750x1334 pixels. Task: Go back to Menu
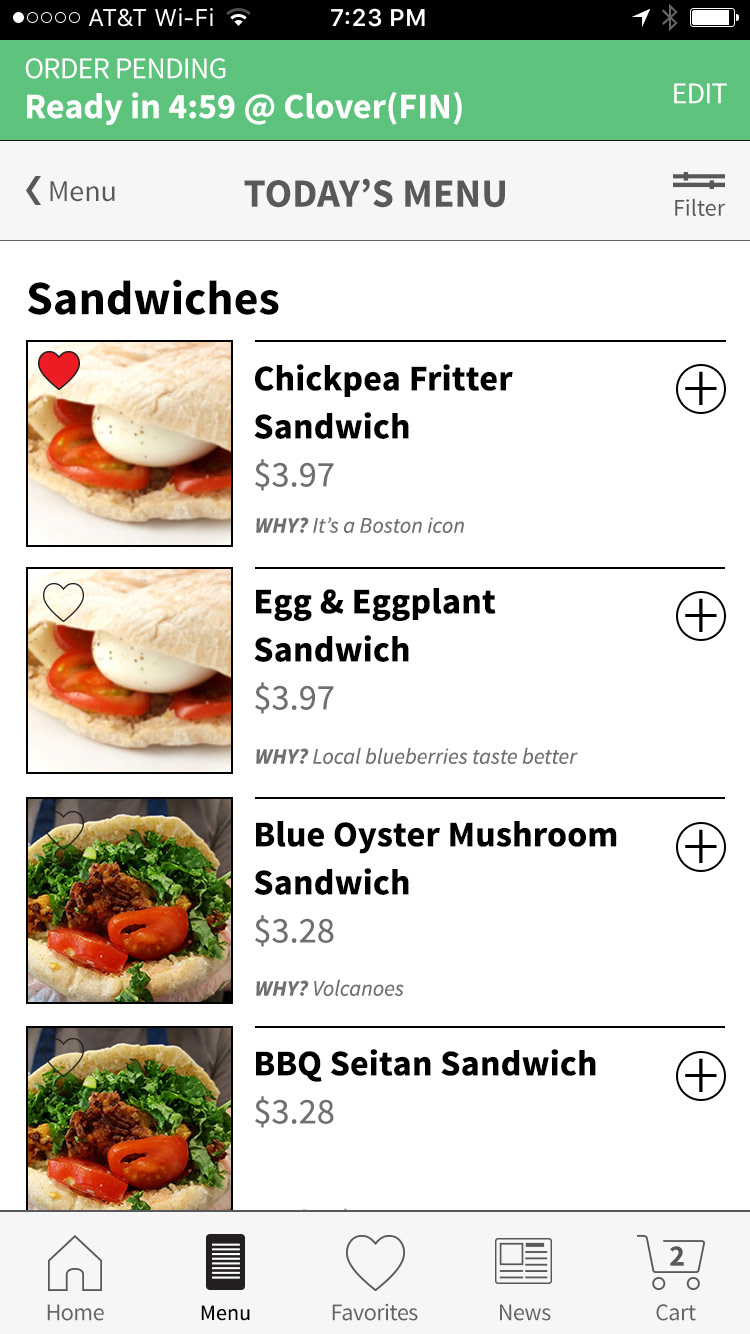[x=71, y=191]
